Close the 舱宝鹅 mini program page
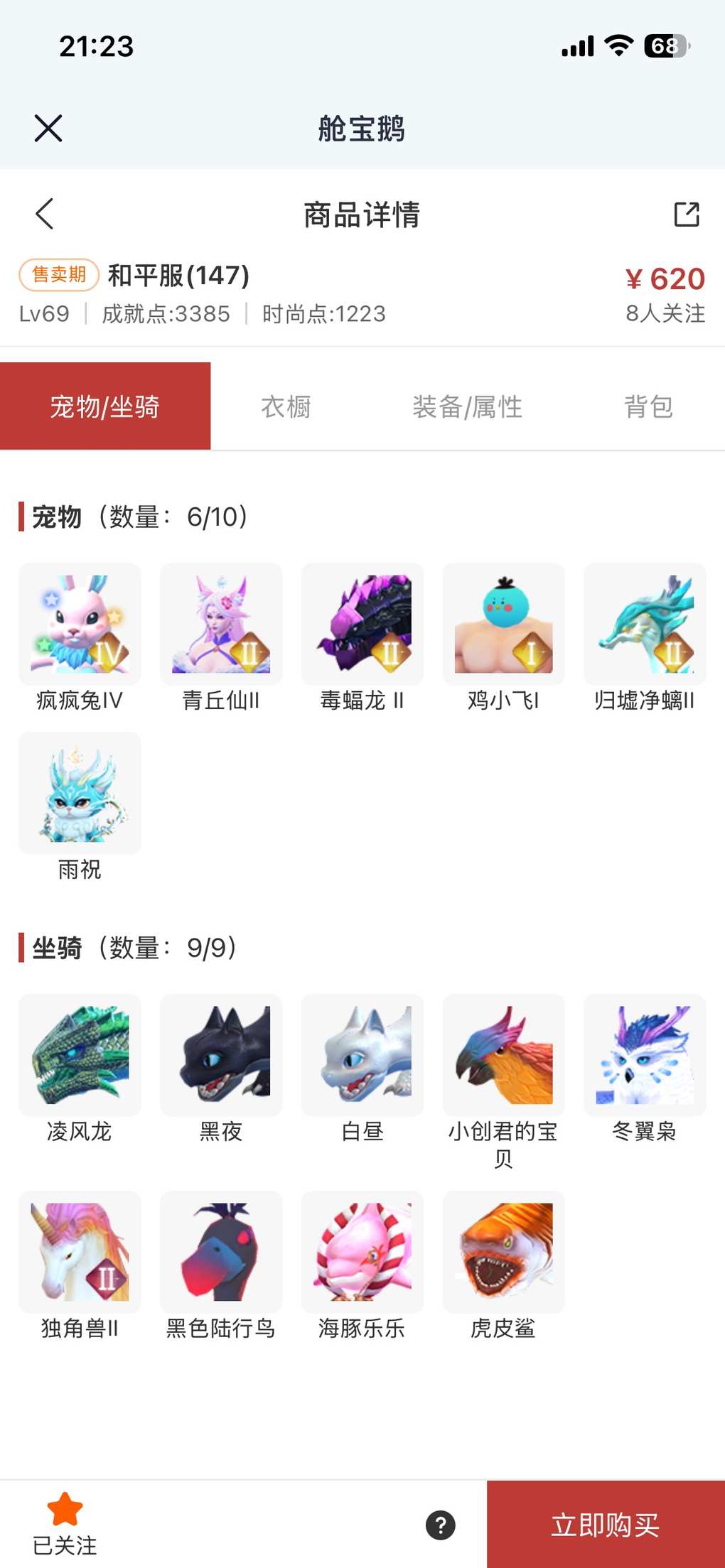Image resolution: width=725 pixels, height=1568 pixels. [48, 129]
